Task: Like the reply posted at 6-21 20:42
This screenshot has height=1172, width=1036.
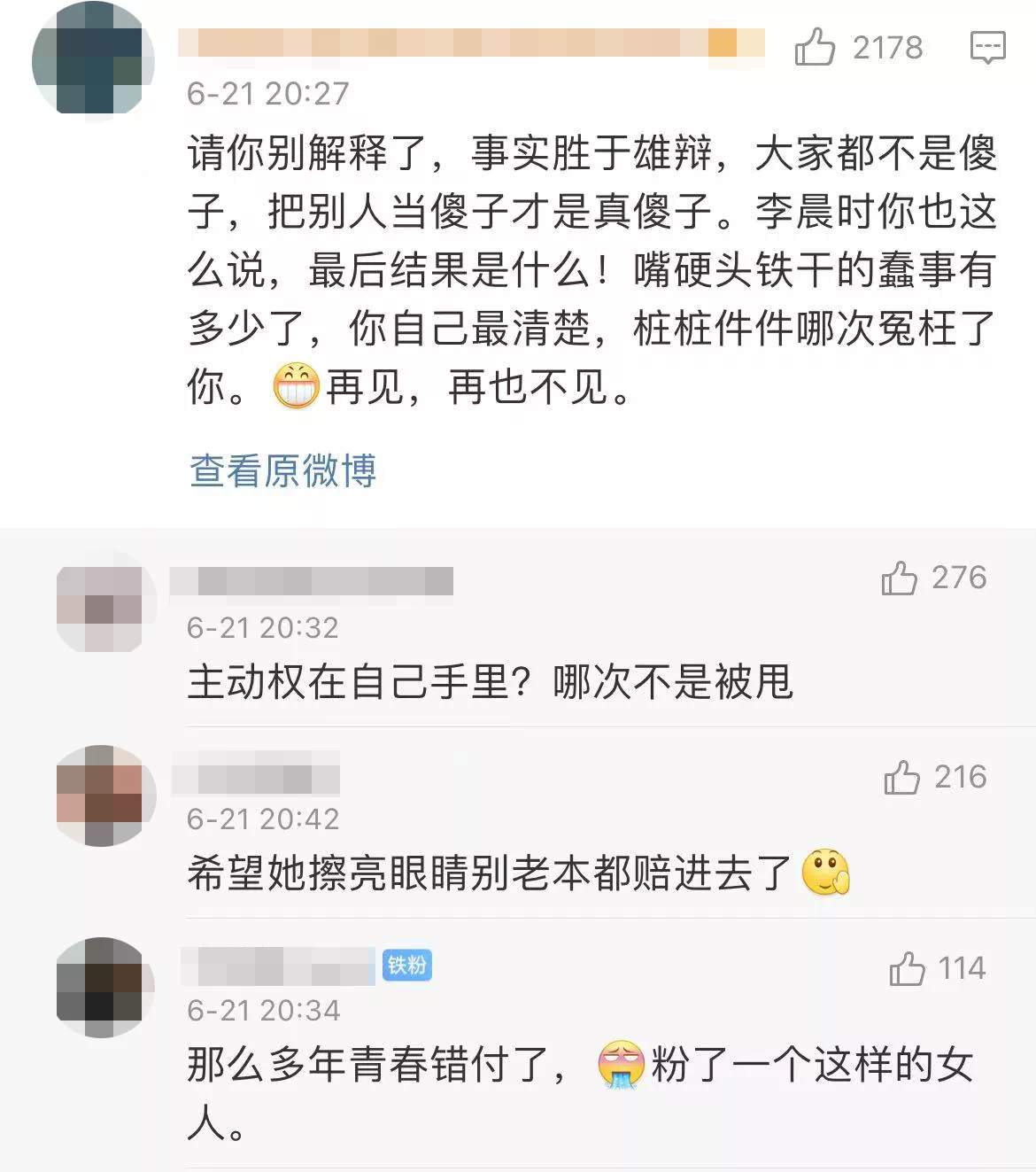Action: [x=902, y=778]
